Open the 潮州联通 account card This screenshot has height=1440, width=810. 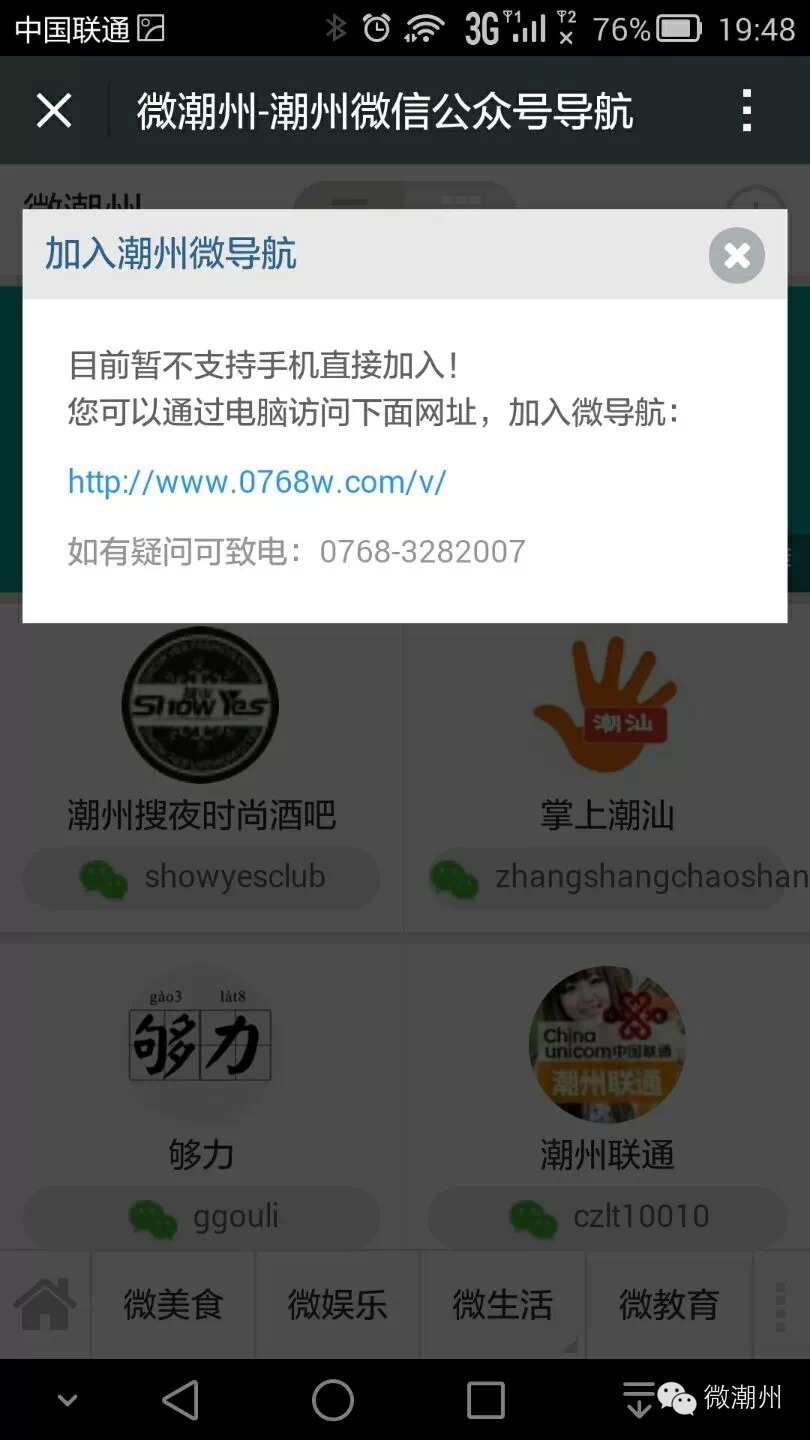point(607,1100)
